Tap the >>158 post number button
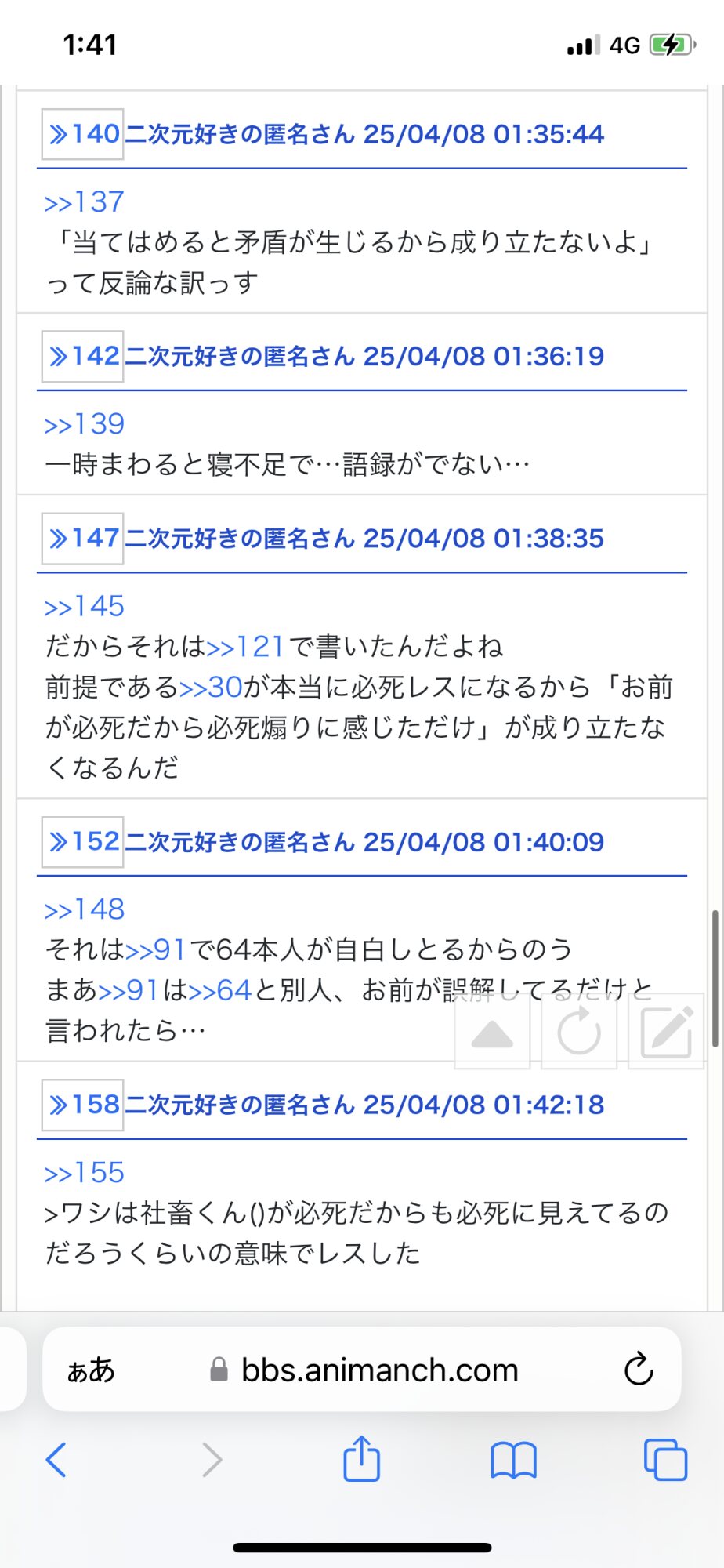This screenshot has height=1568, width=724. [83, 1105]
